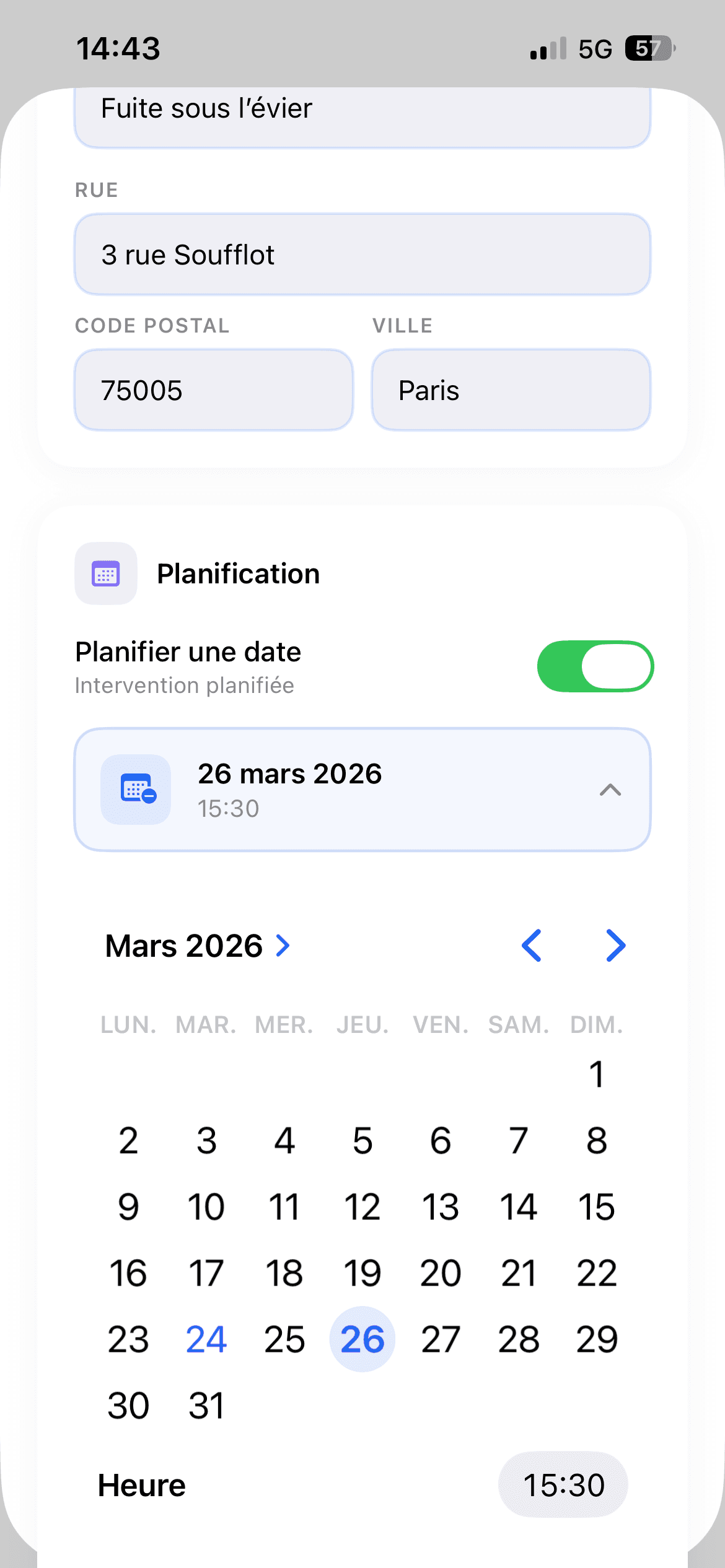The height and width of the screenshot is (1568, 725).
Task: Turn the Intervention planifiée toggle green to off
Action: point(594,666)
